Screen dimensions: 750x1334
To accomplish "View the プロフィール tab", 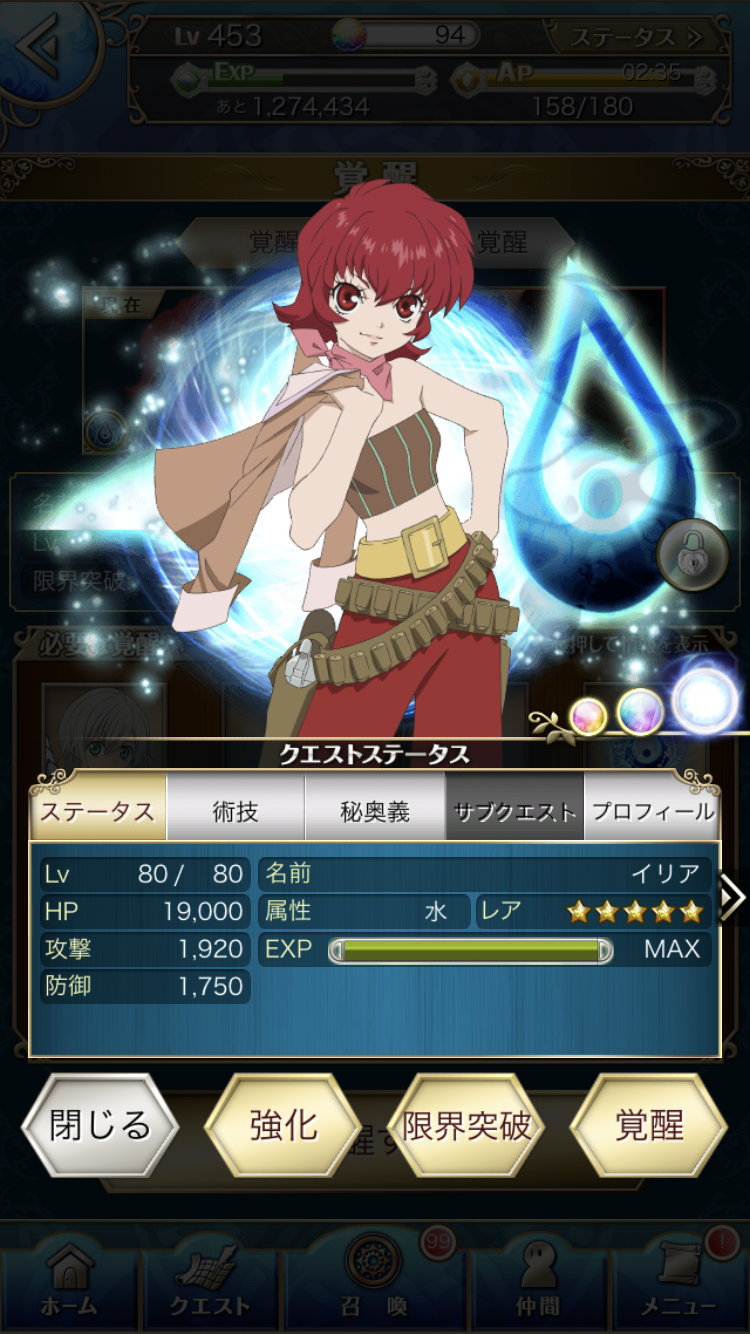I will coord(652,811).
